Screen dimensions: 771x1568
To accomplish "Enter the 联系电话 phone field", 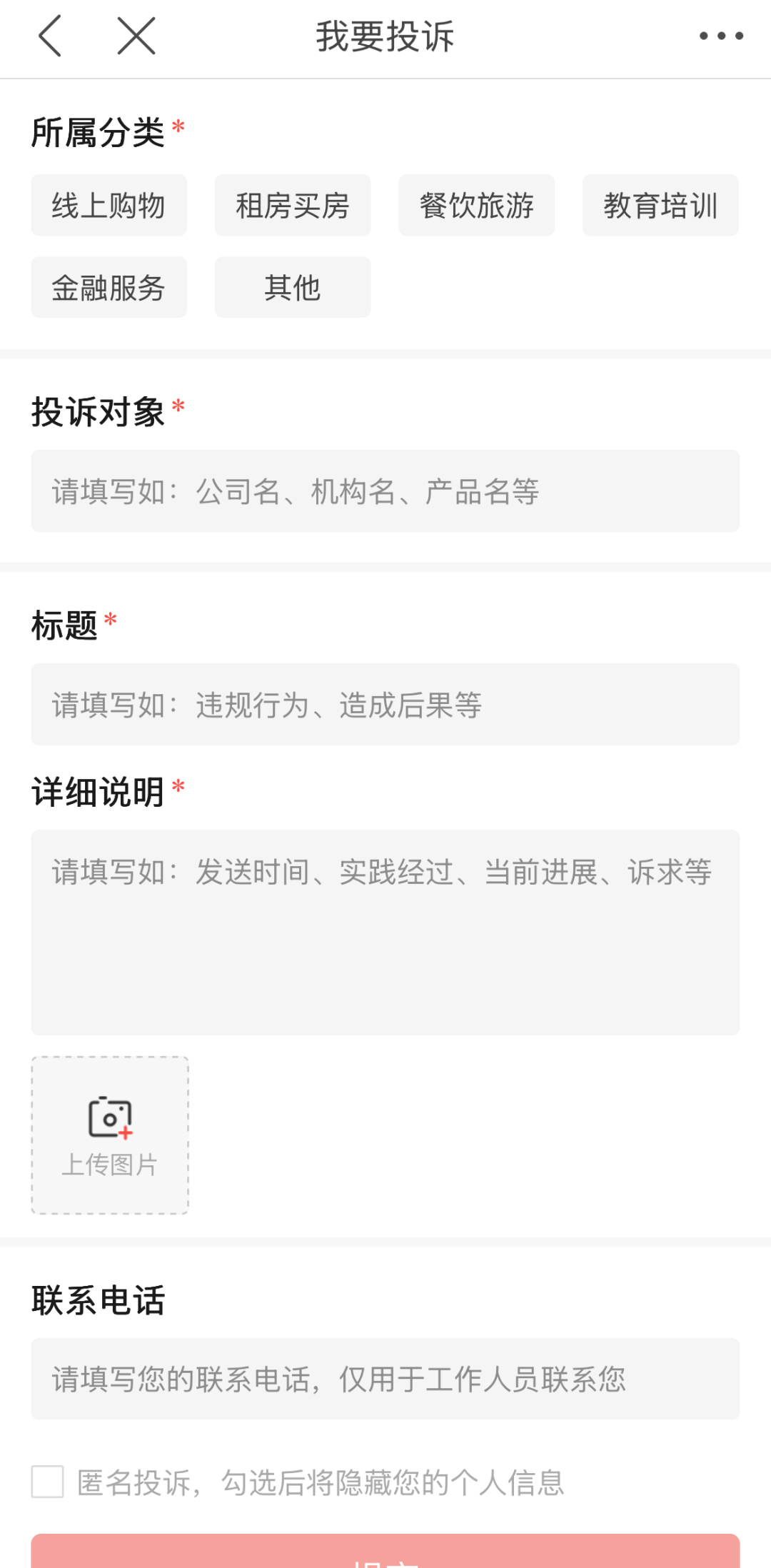I will point(385,1379).
